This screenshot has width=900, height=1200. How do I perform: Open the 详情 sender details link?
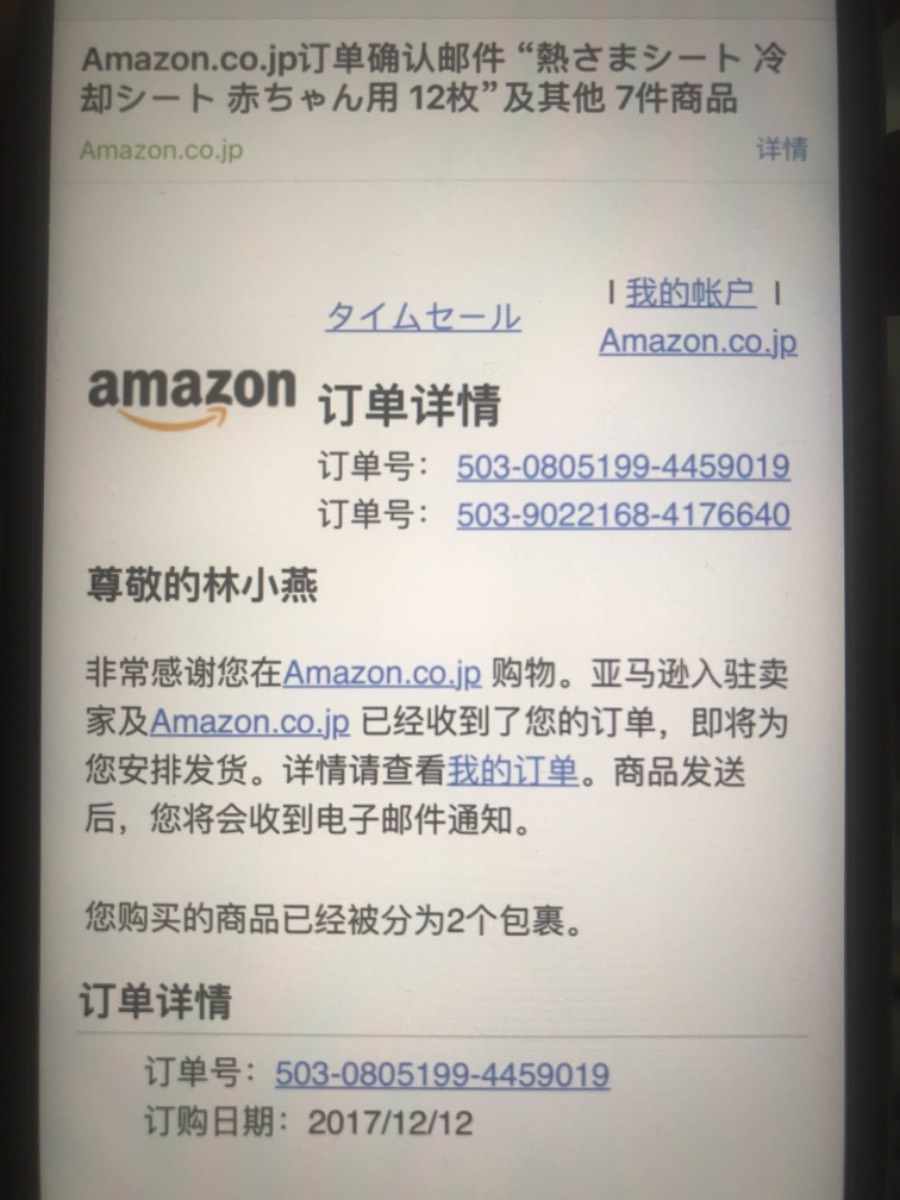tap(781, 150)
